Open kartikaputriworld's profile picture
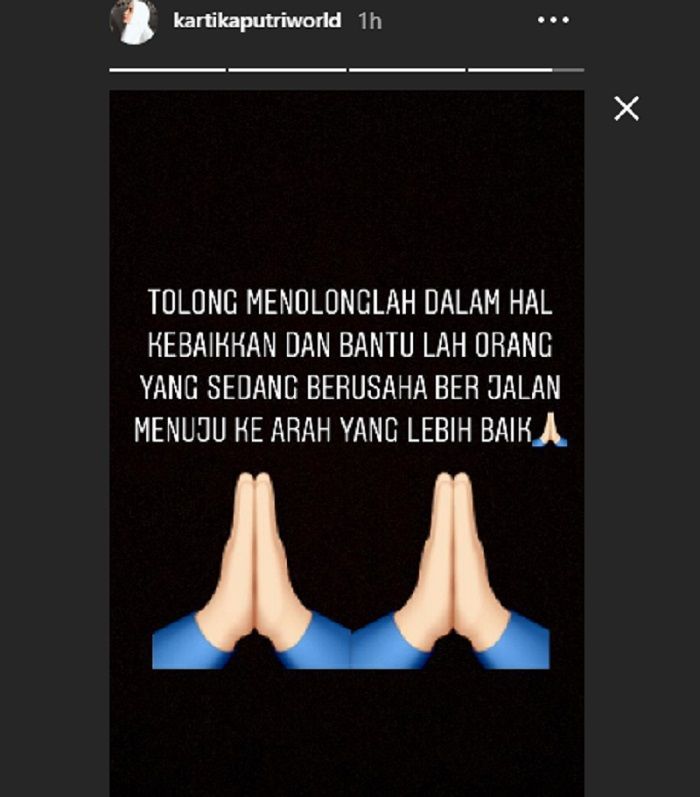This screenshot has width=700, height=797. click(133, 21)
